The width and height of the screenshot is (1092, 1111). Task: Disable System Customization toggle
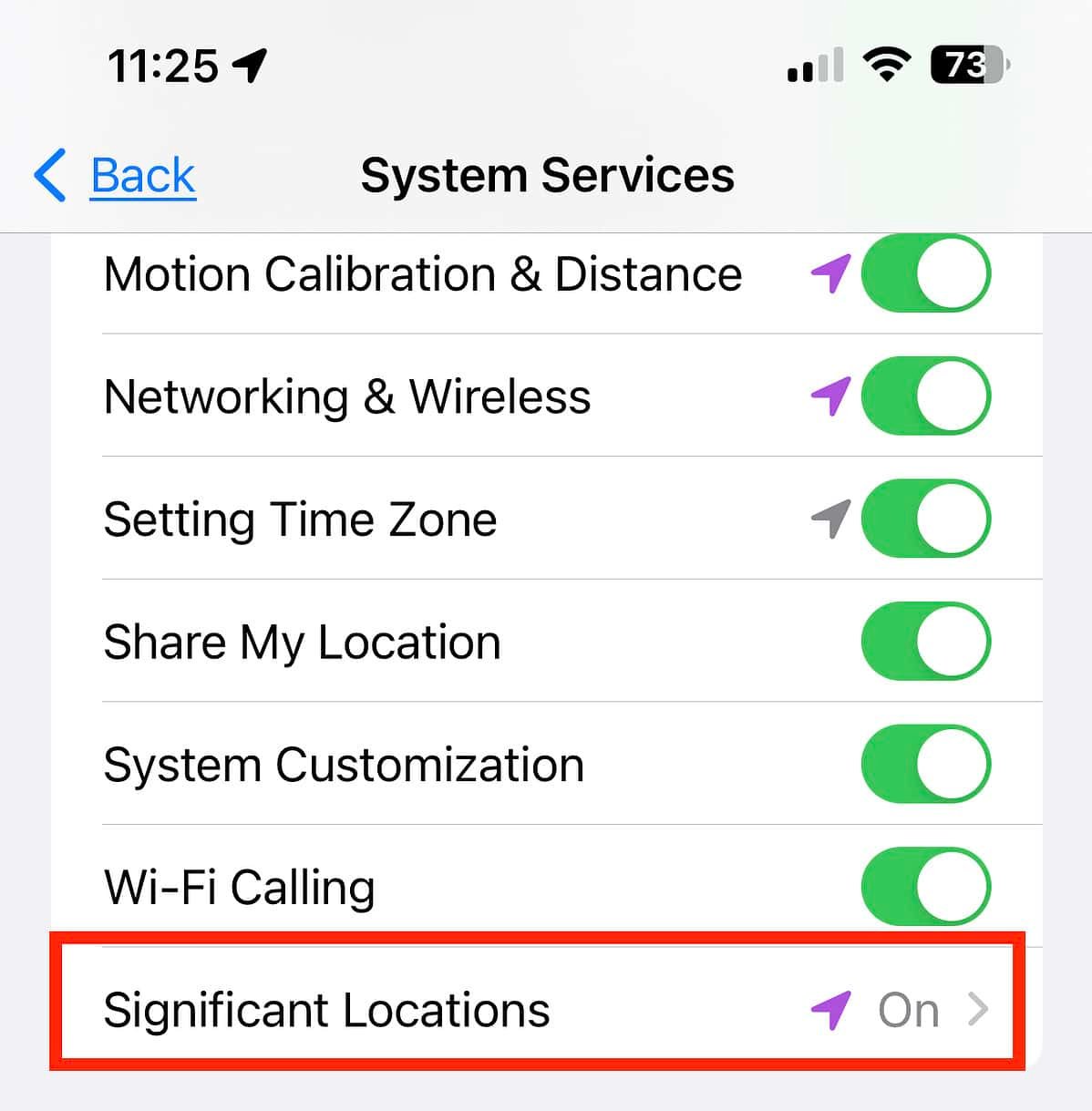pos(924,764)
